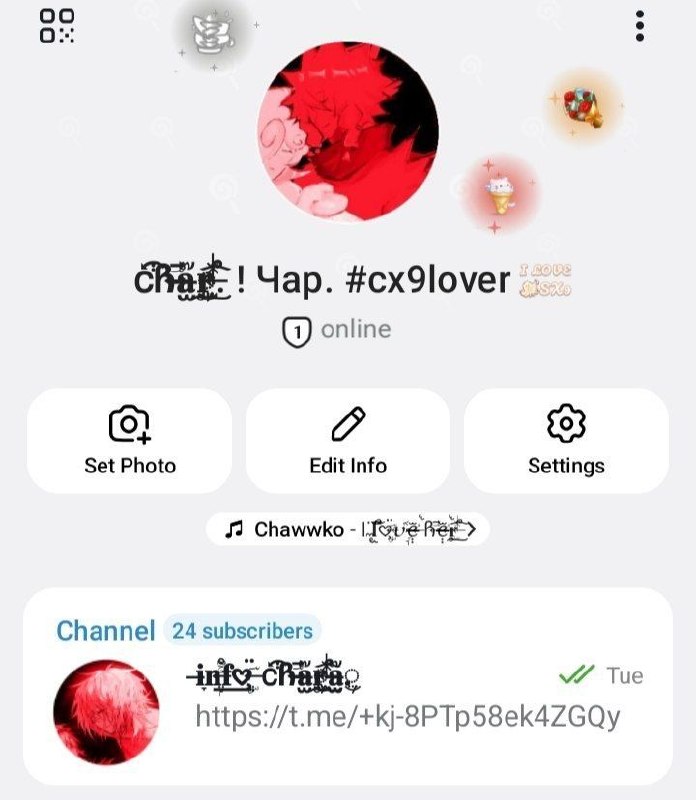The height and width of the screenshot is (800, 696).
Task: Tap the Set Photo button
Action: click(130, 441)
